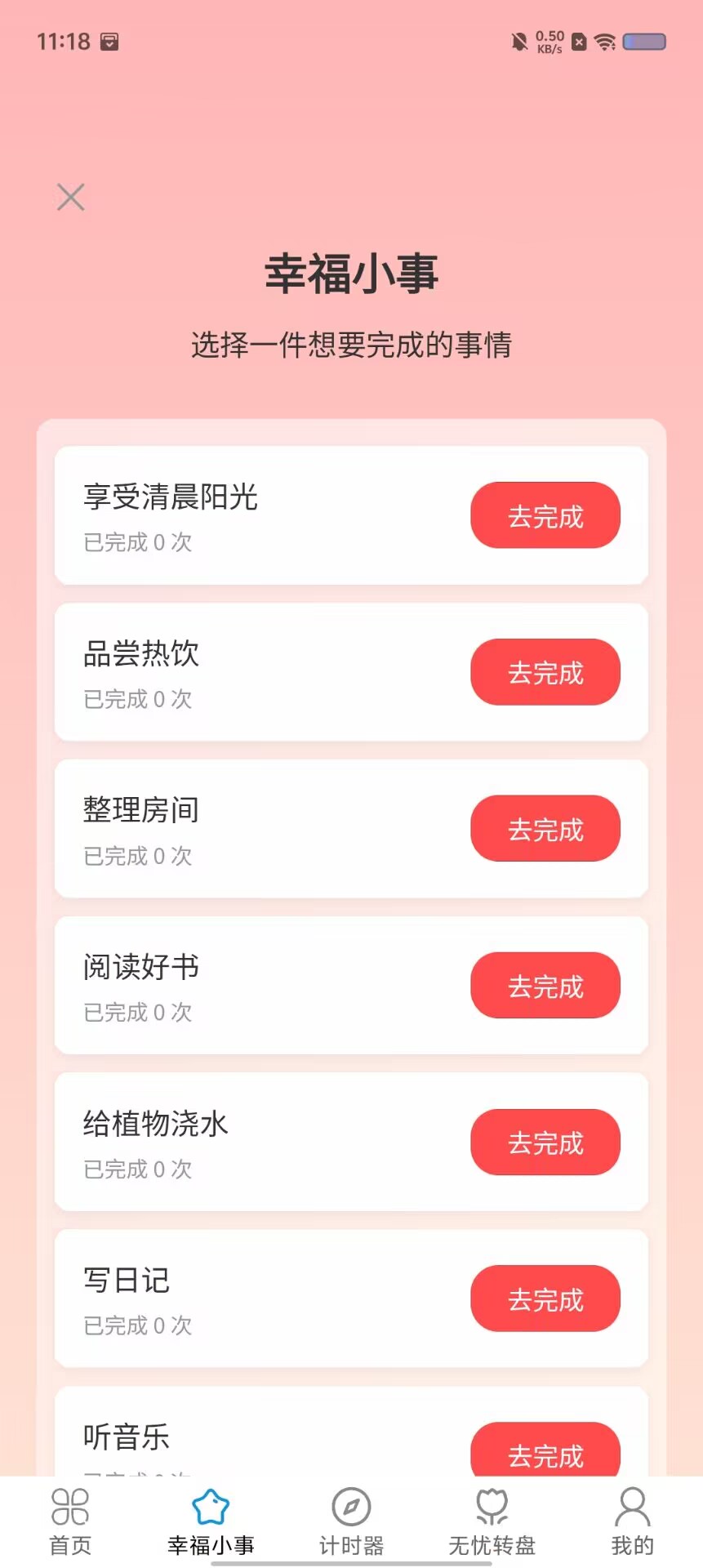Image resolution: width=703 pixels, height=1568 pixels.
Task: Hit 去完成 beside 写日记
Action: coord(545,1299)
